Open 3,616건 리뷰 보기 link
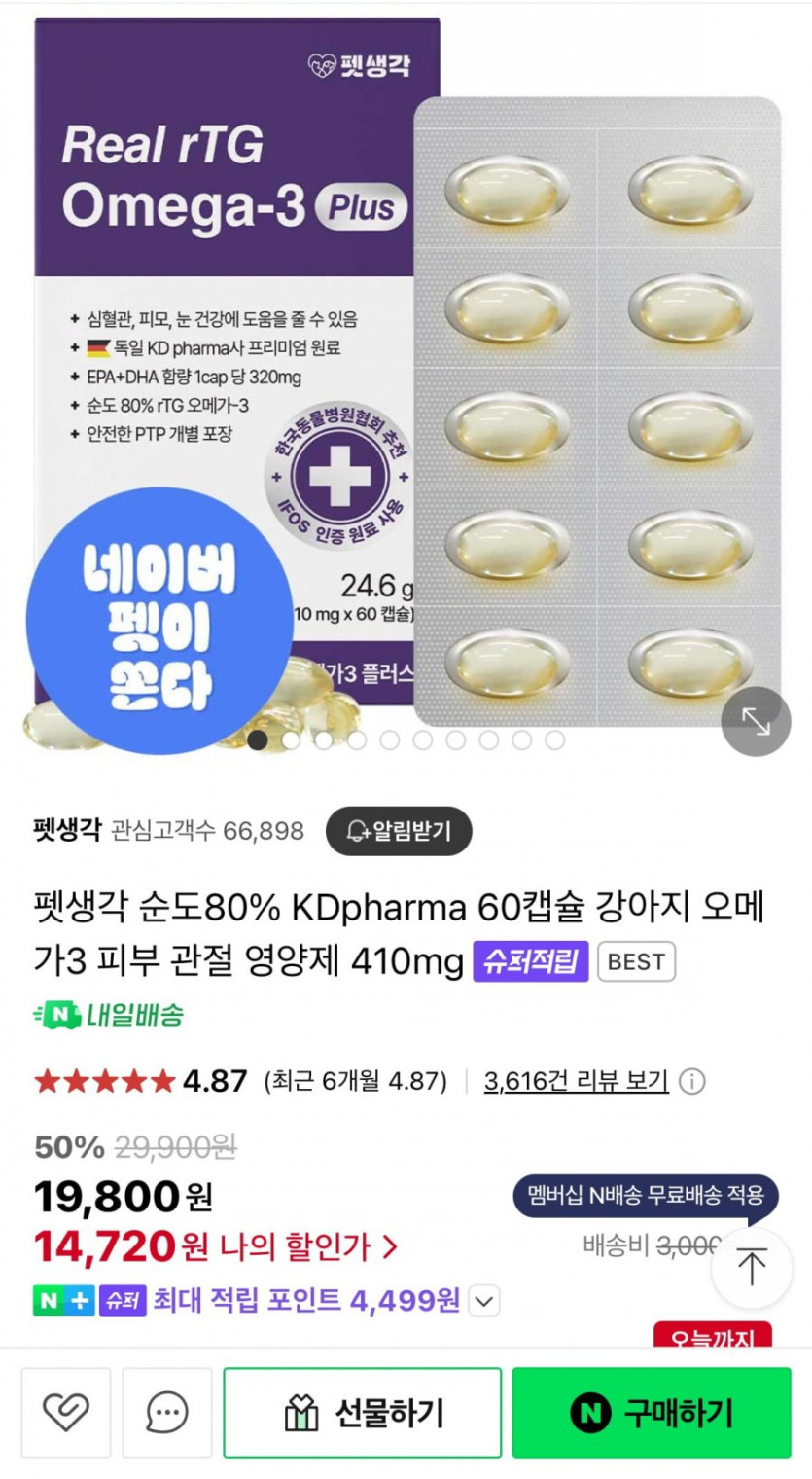 click(576, 1081)
